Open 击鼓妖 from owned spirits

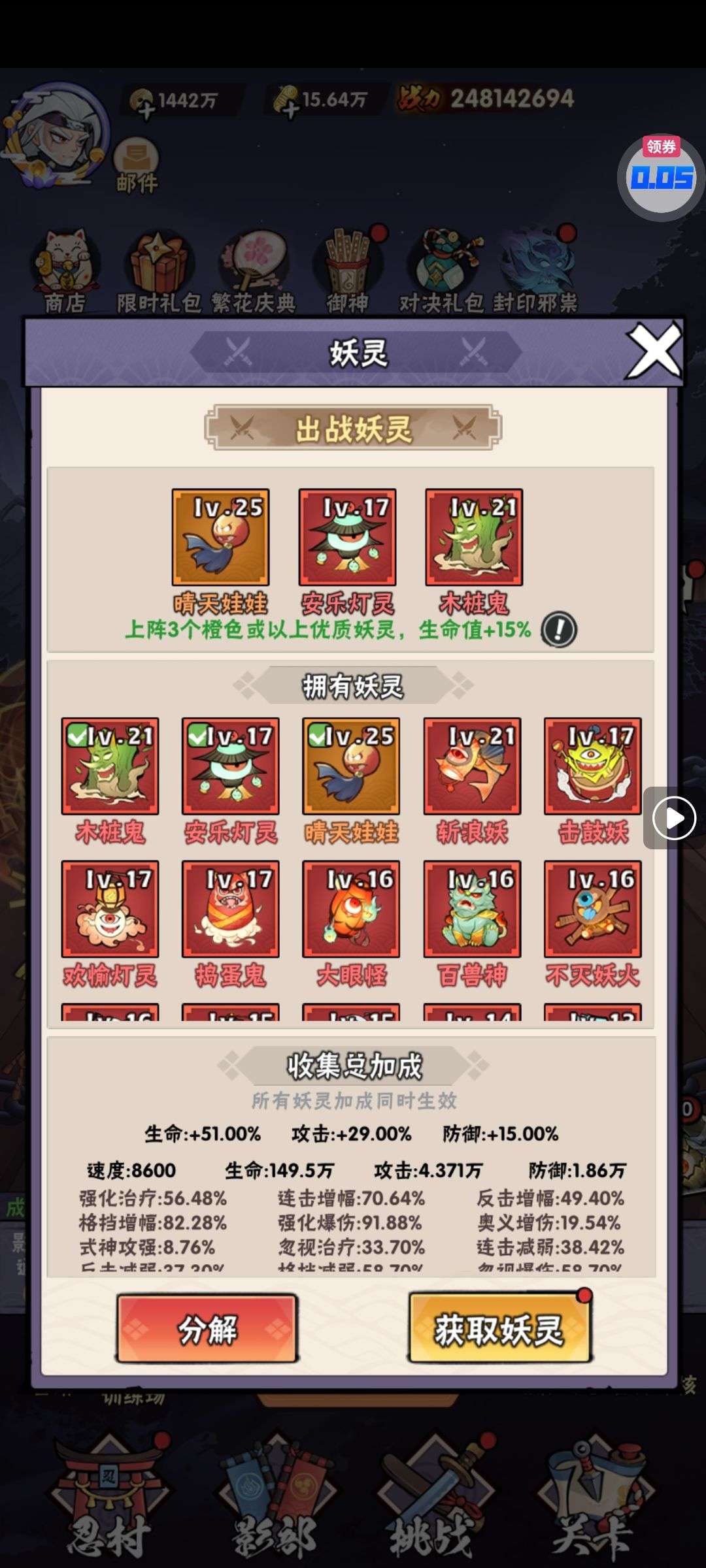[x=593, y=766]
